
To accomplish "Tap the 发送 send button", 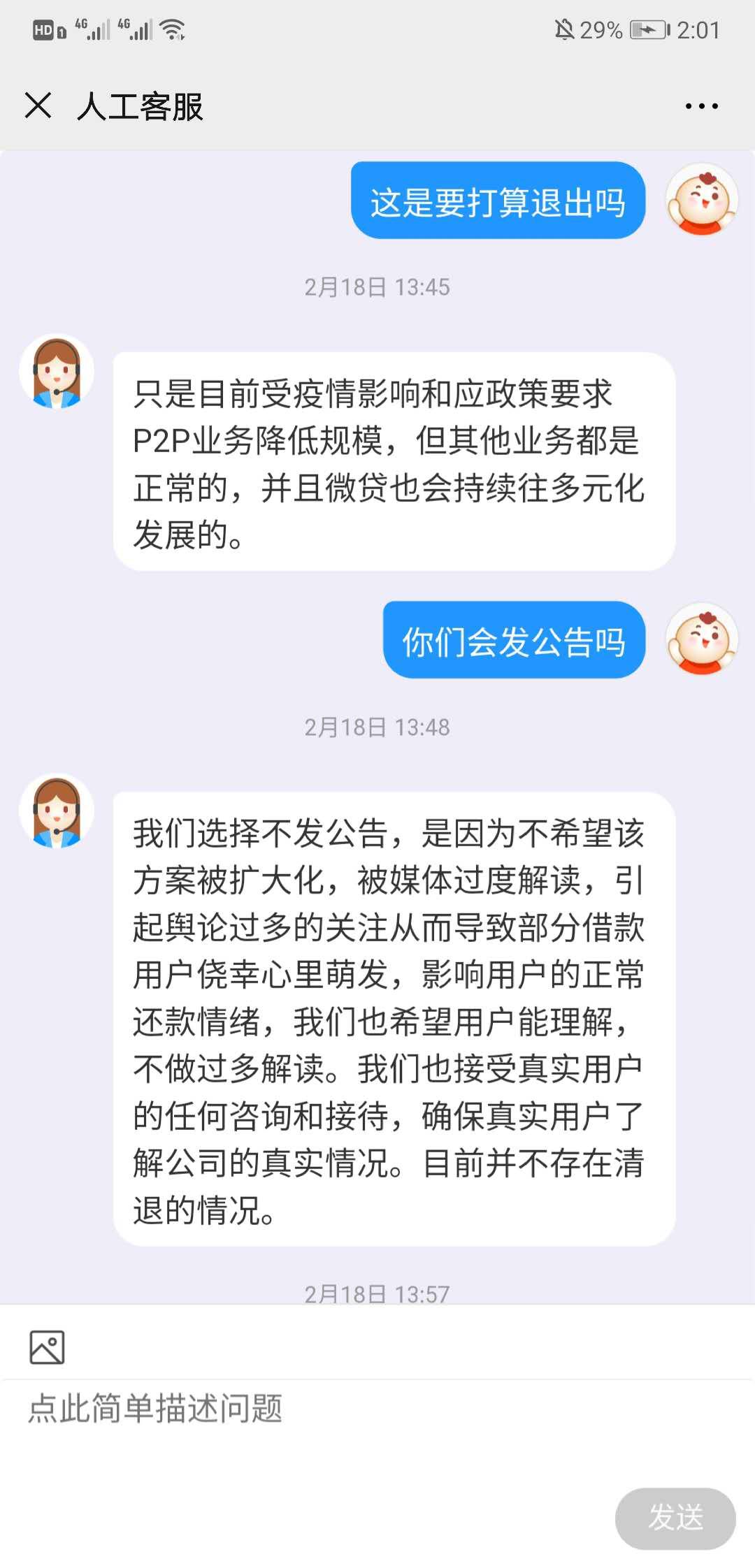I will coord(675,1518).
